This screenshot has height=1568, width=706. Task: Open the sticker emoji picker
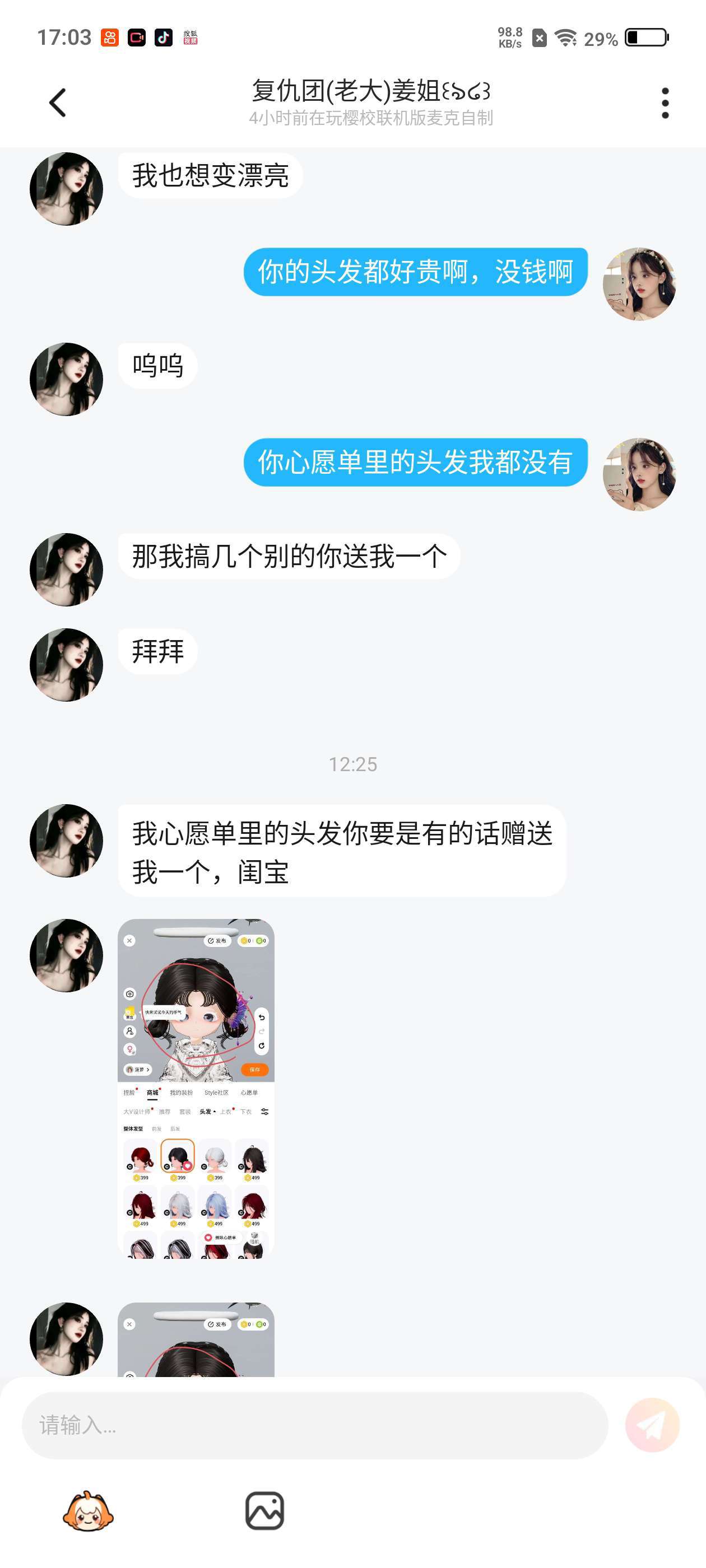pyautogui.click(x=88, y=1511)
